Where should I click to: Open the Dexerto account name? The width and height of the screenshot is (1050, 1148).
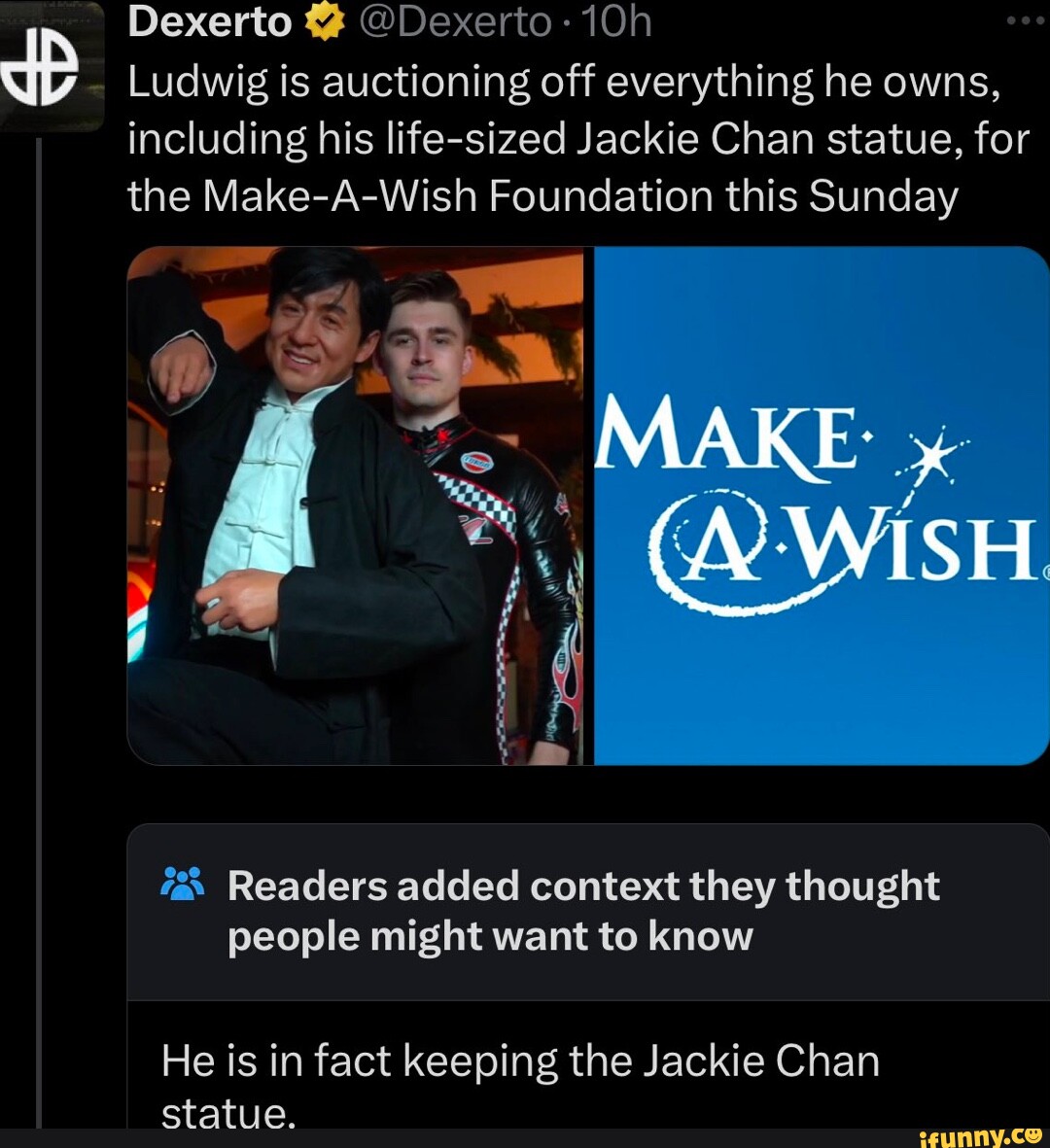pos(209,21)
